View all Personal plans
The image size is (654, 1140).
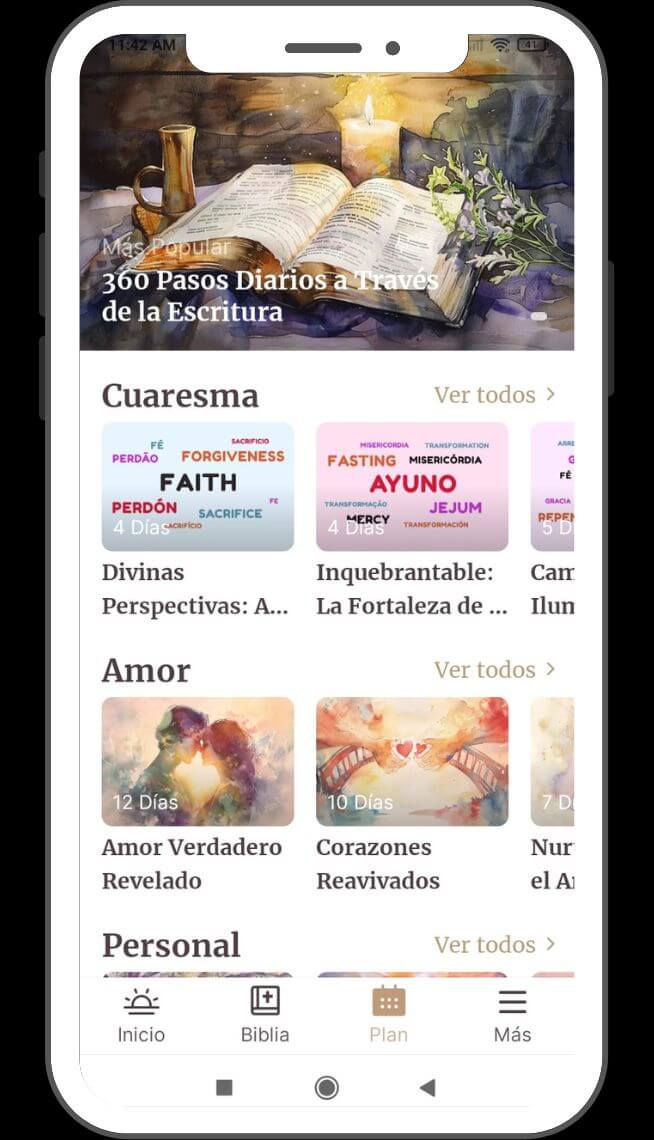point(494,945)
